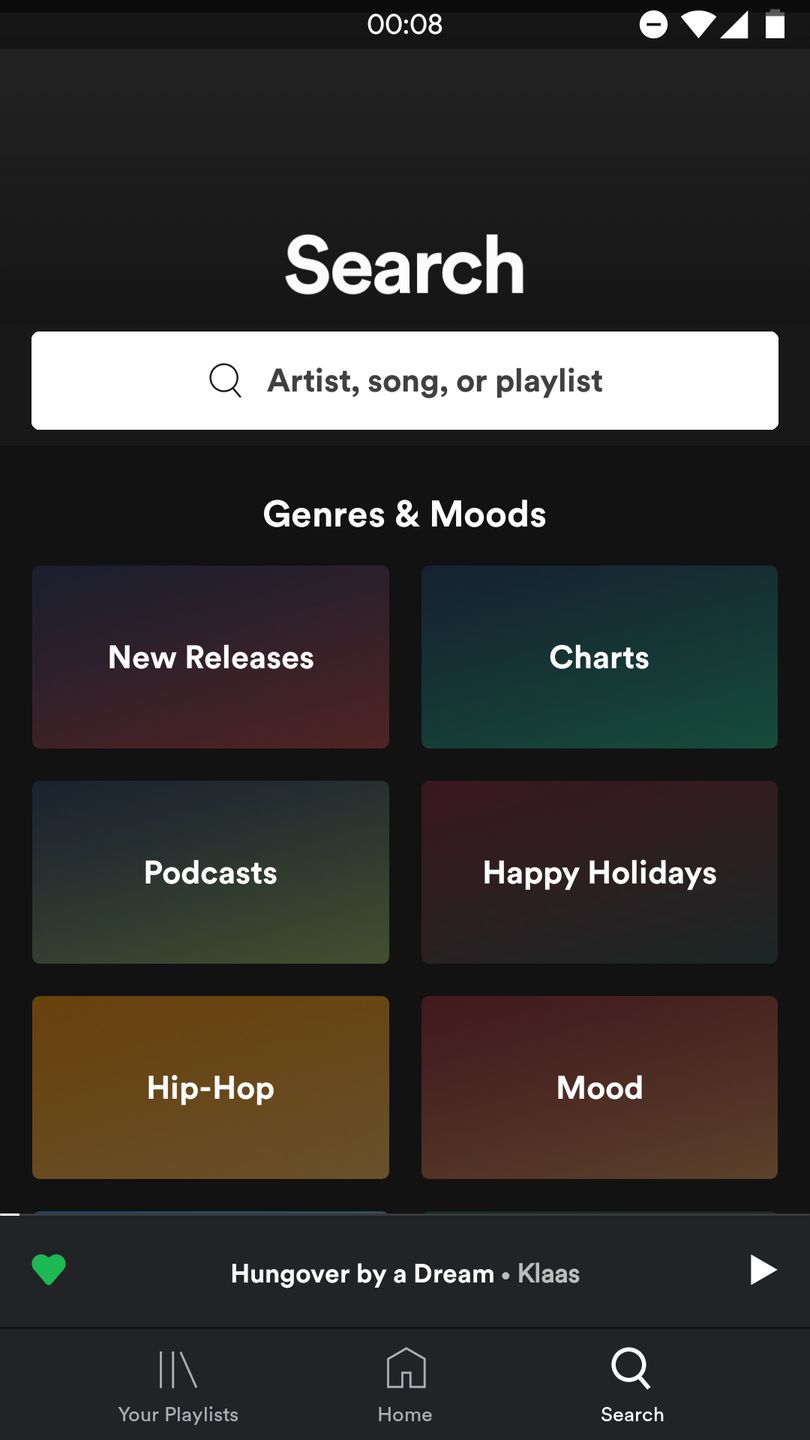Browse the Podcasts category
This screenshot has height=1440, width=810.
pos(210,872)
